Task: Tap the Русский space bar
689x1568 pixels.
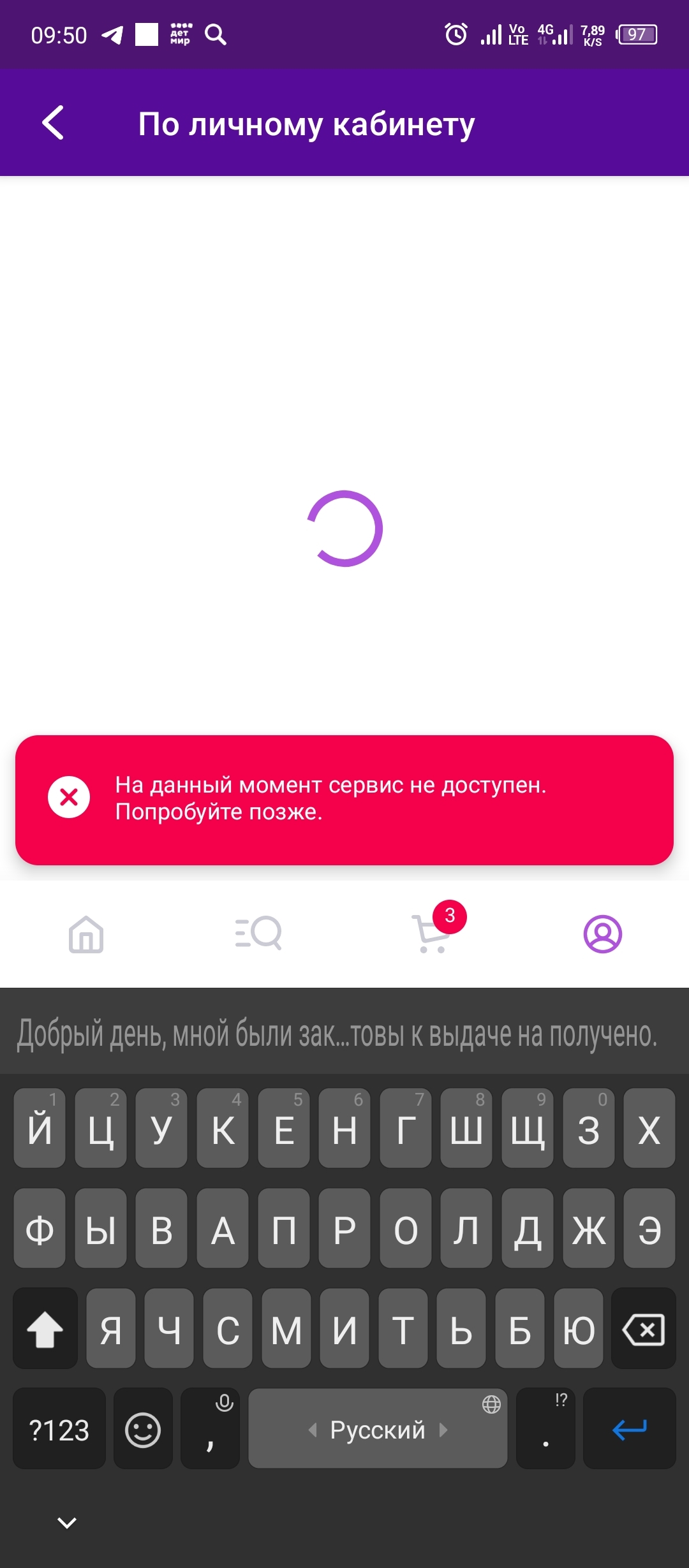Action: 378,1430
